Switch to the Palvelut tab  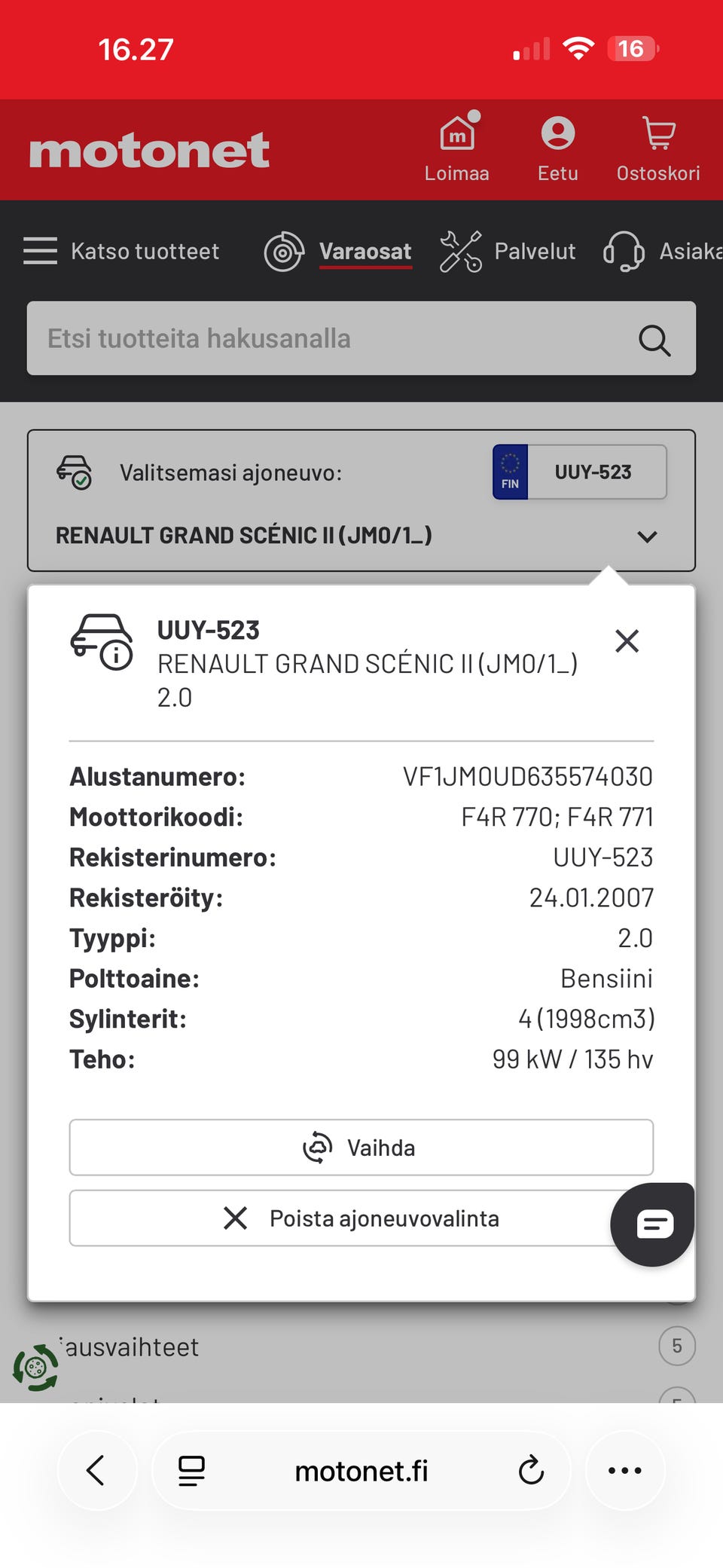[x=508, y=251]
